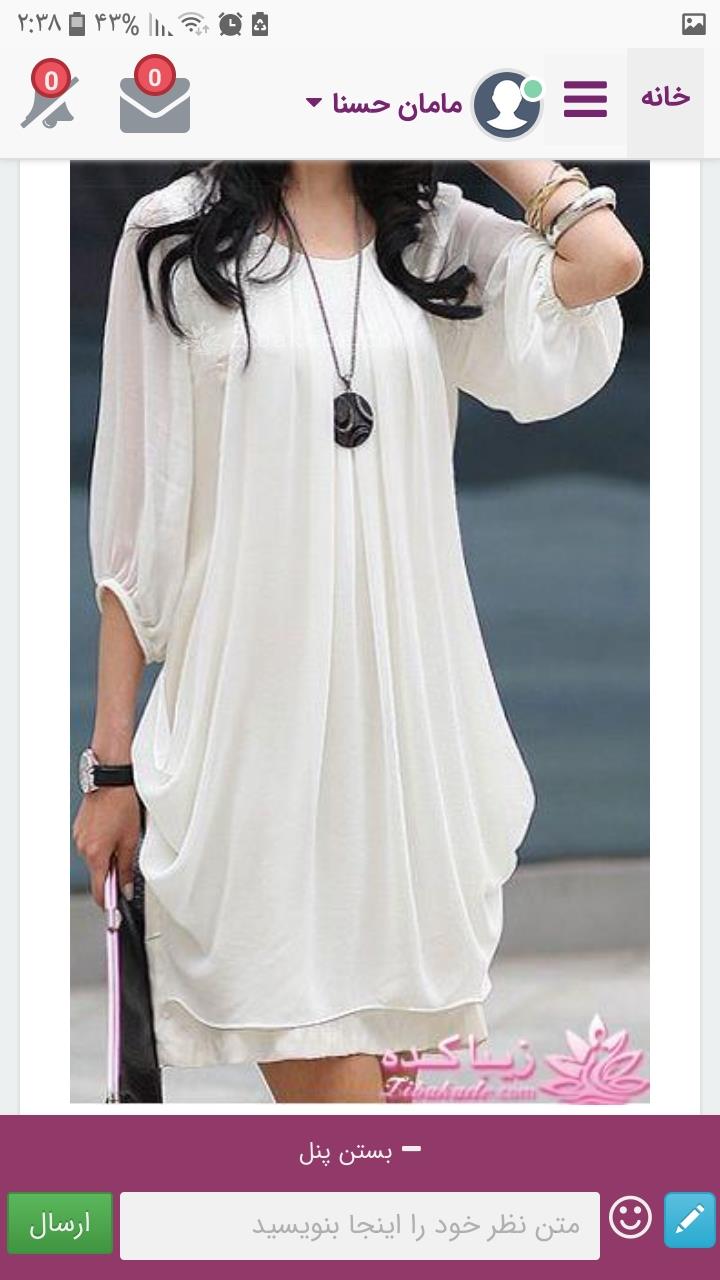Open the hamburger menu
Viewport: 720px width, 1280px height.
click(585, 100)
